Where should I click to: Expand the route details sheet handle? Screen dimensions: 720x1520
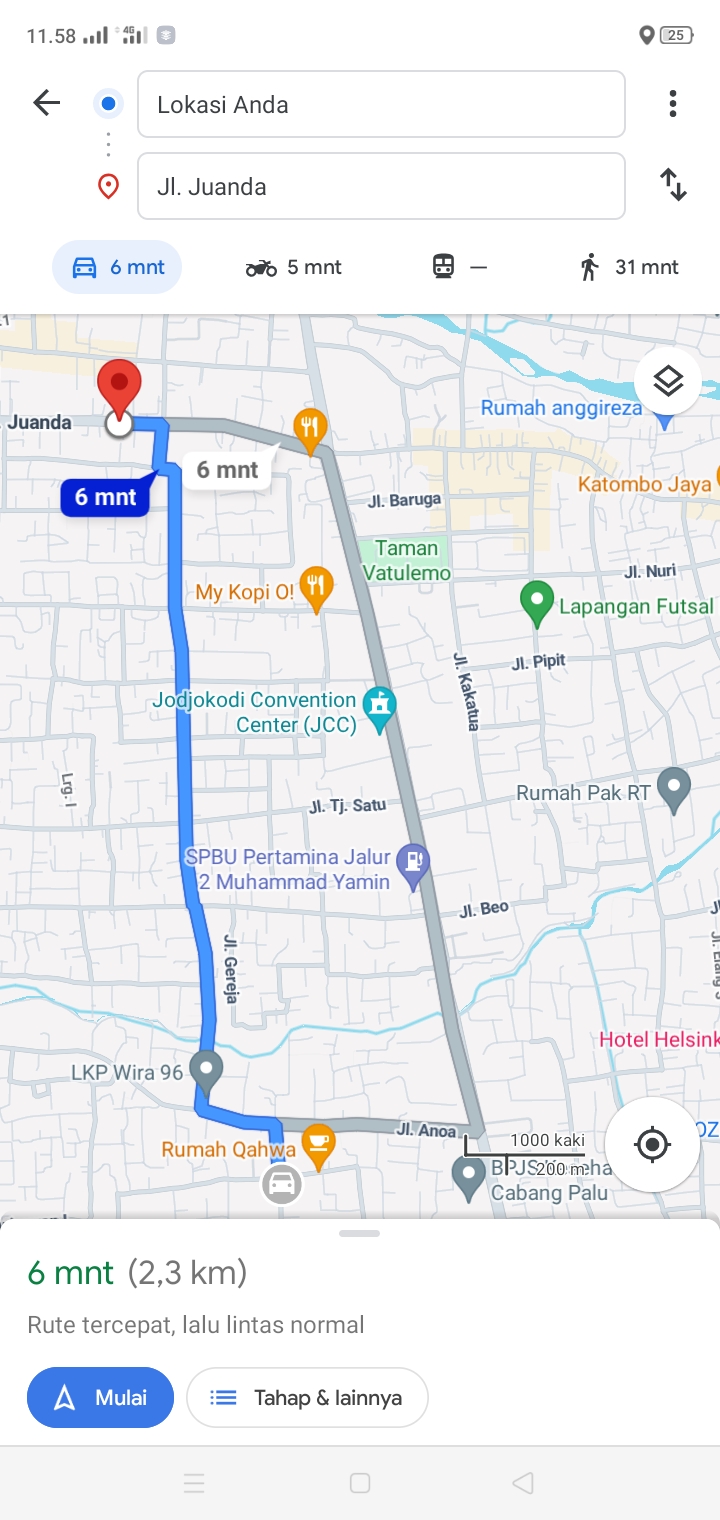pyautogui.click(x=359, y=1233)
